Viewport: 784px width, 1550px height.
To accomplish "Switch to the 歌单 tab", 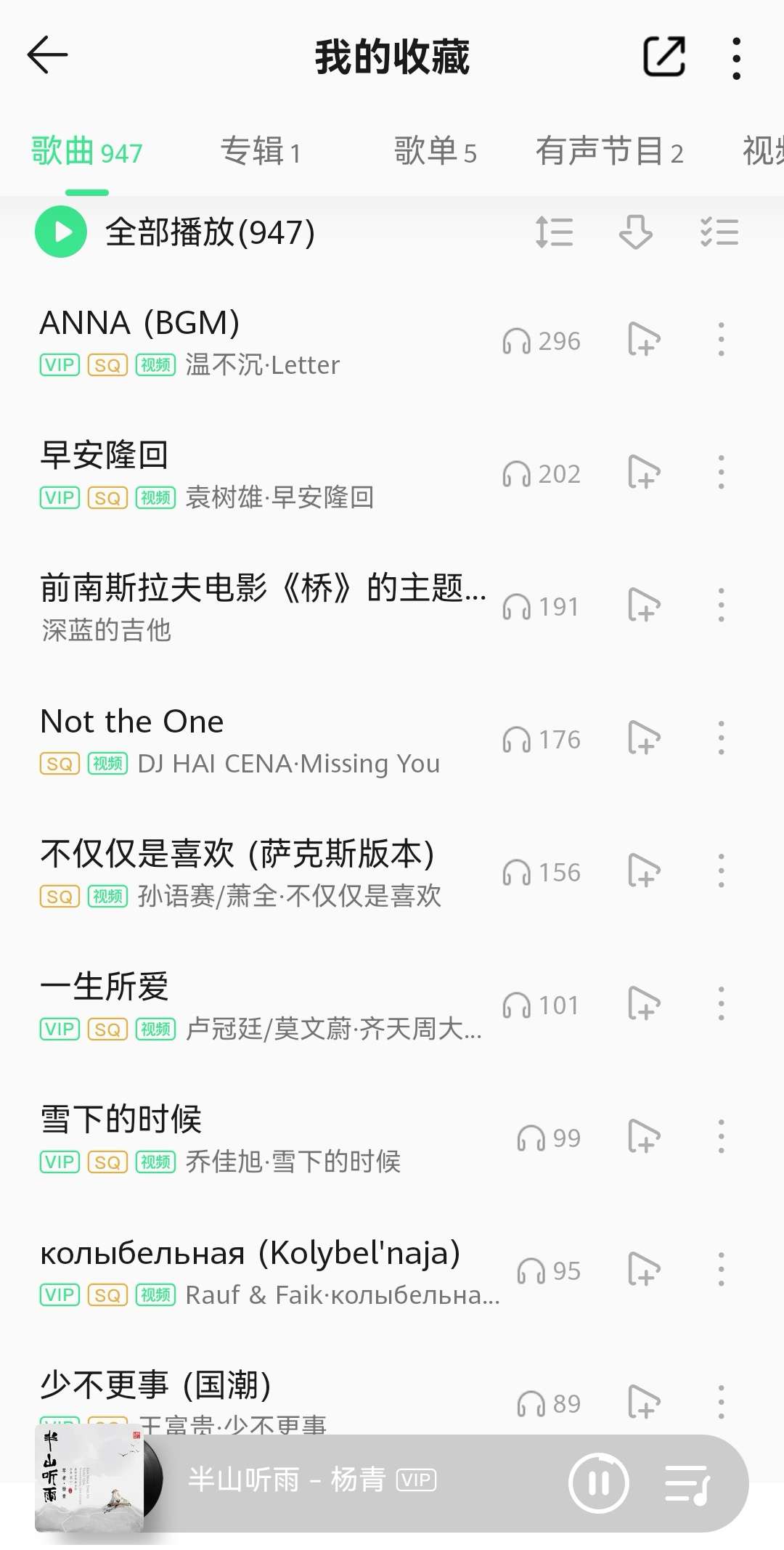I will point(435,152).
